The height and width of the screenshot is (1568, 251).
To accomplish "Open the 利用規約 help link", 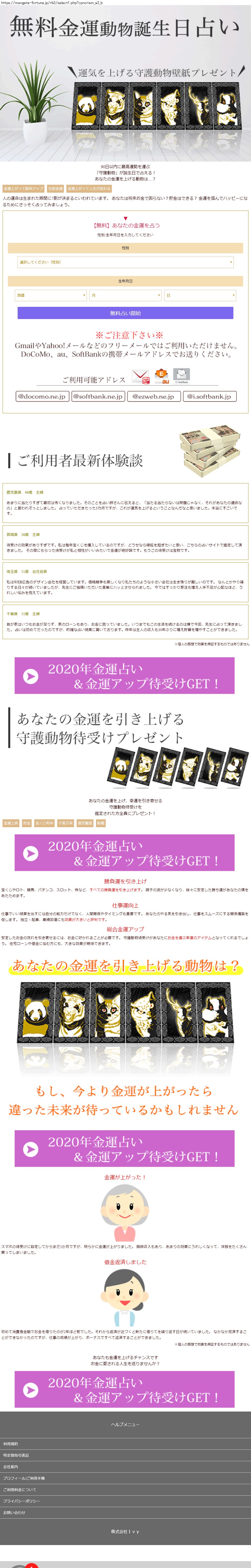I will [126, 1444].
